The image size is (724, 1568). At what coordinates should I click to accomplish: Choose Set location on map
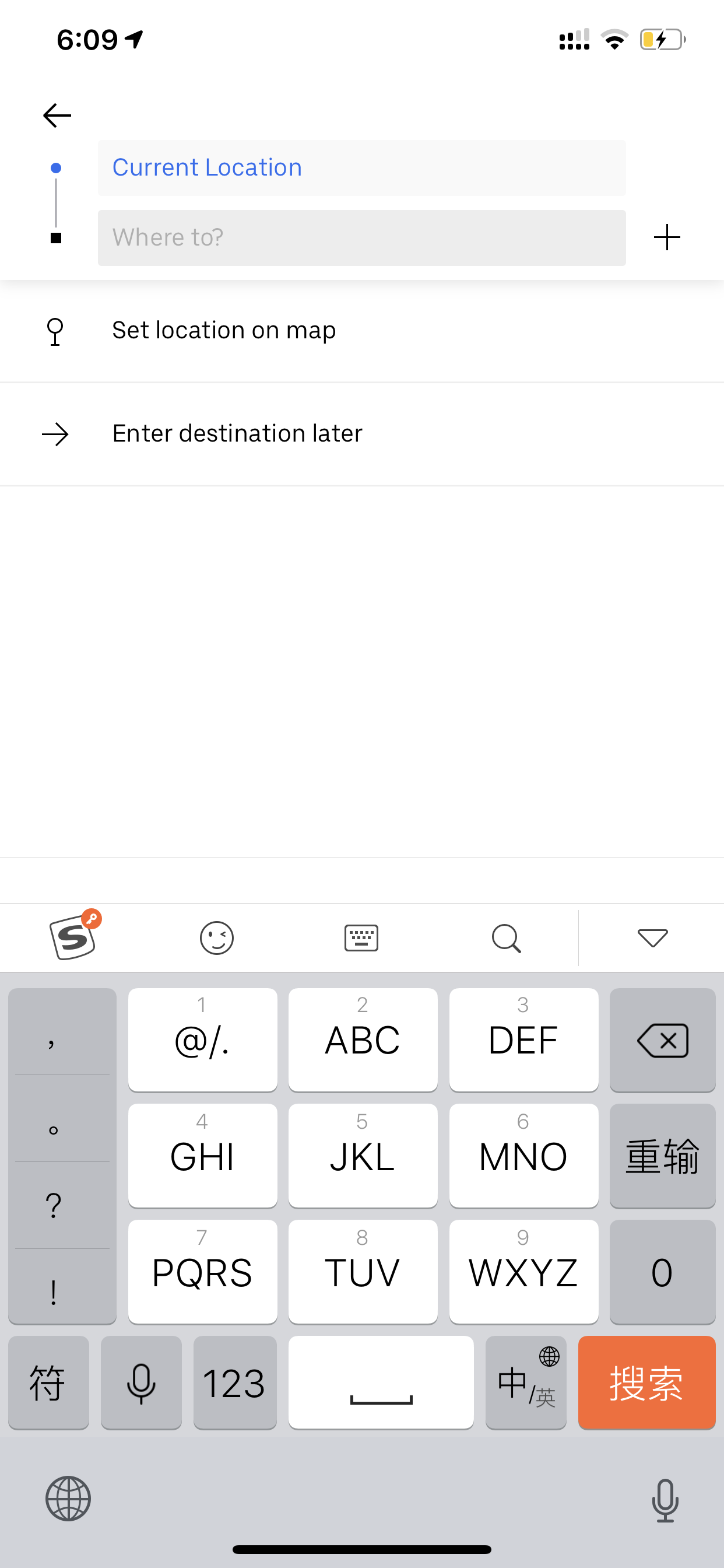click(x=362, y=331)
